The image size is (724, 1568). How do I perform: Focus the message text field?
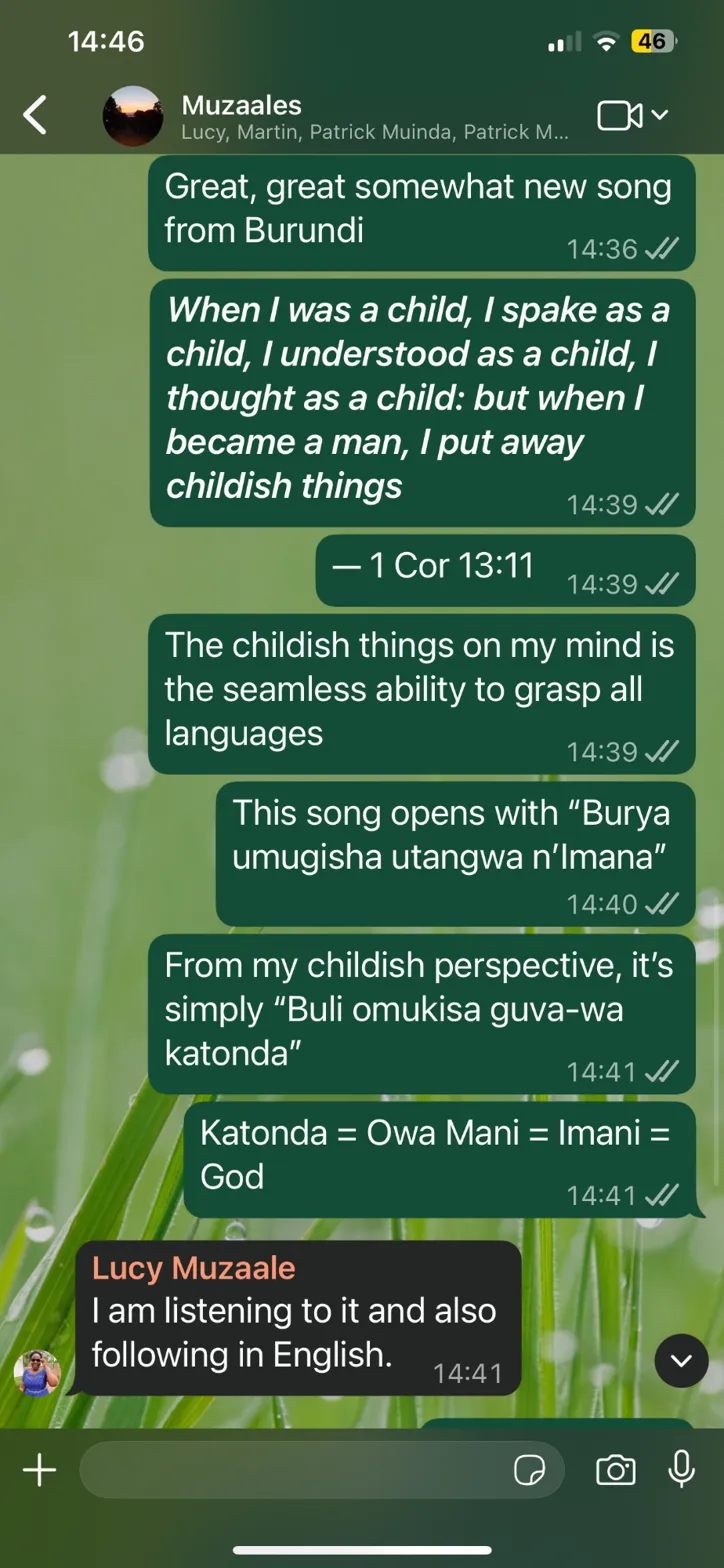click(290, 1469)
